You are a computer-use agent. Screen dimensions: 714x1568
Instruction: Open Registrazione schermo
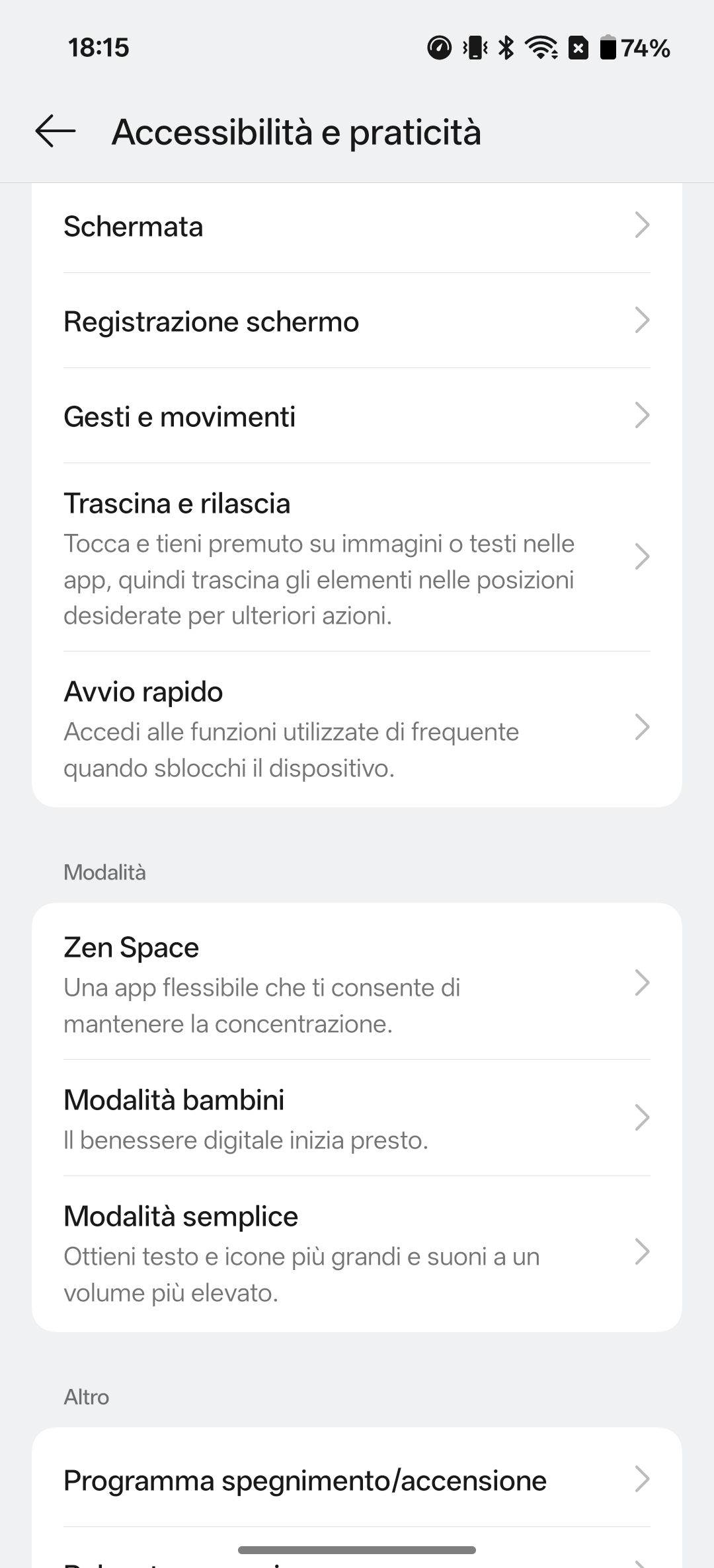point(357,321)
